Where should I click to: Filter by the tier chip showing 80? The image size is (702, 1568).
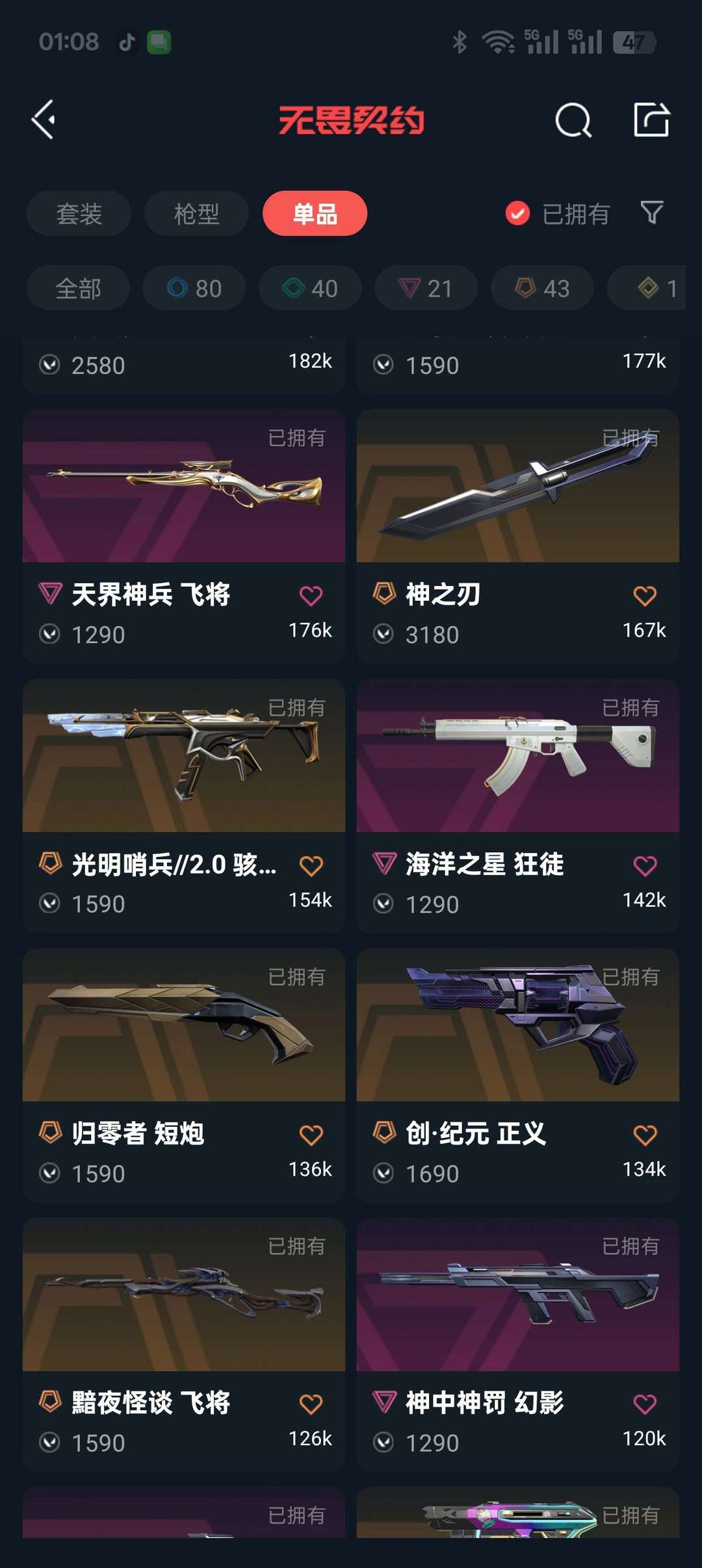pyautogui.click(x=194, y=288)
